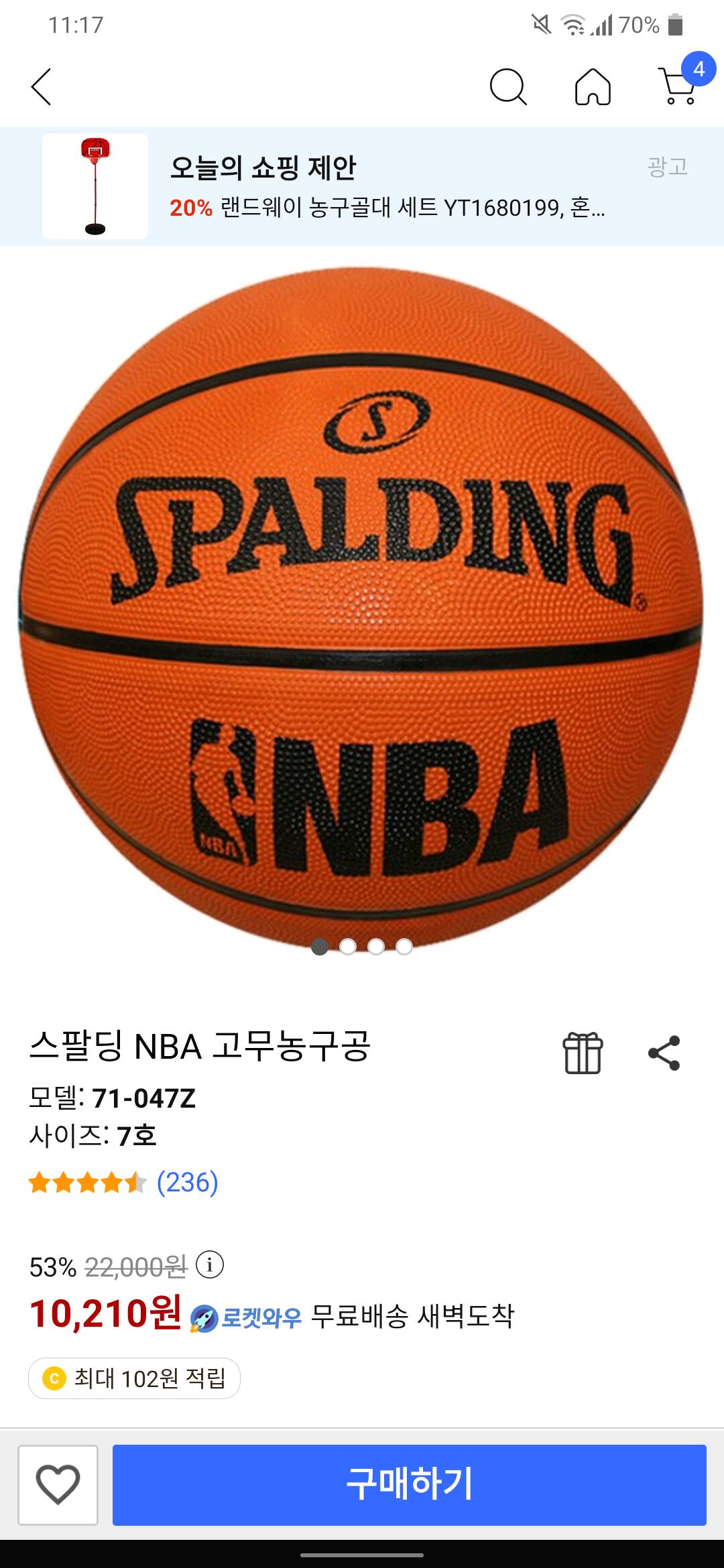Open the search magnifier icon

(507, 87)
